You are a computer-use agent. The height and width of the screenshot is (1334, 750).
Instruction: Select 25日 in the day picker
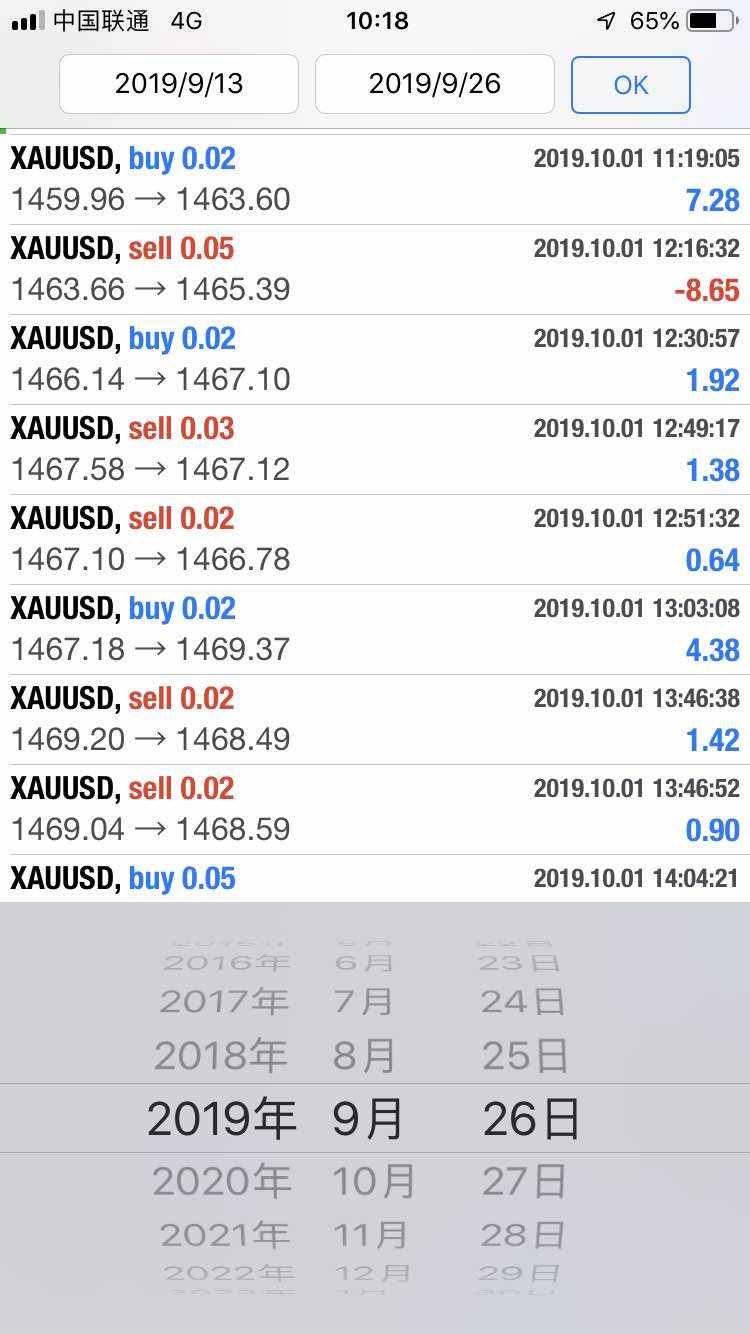pos(526,1056)
